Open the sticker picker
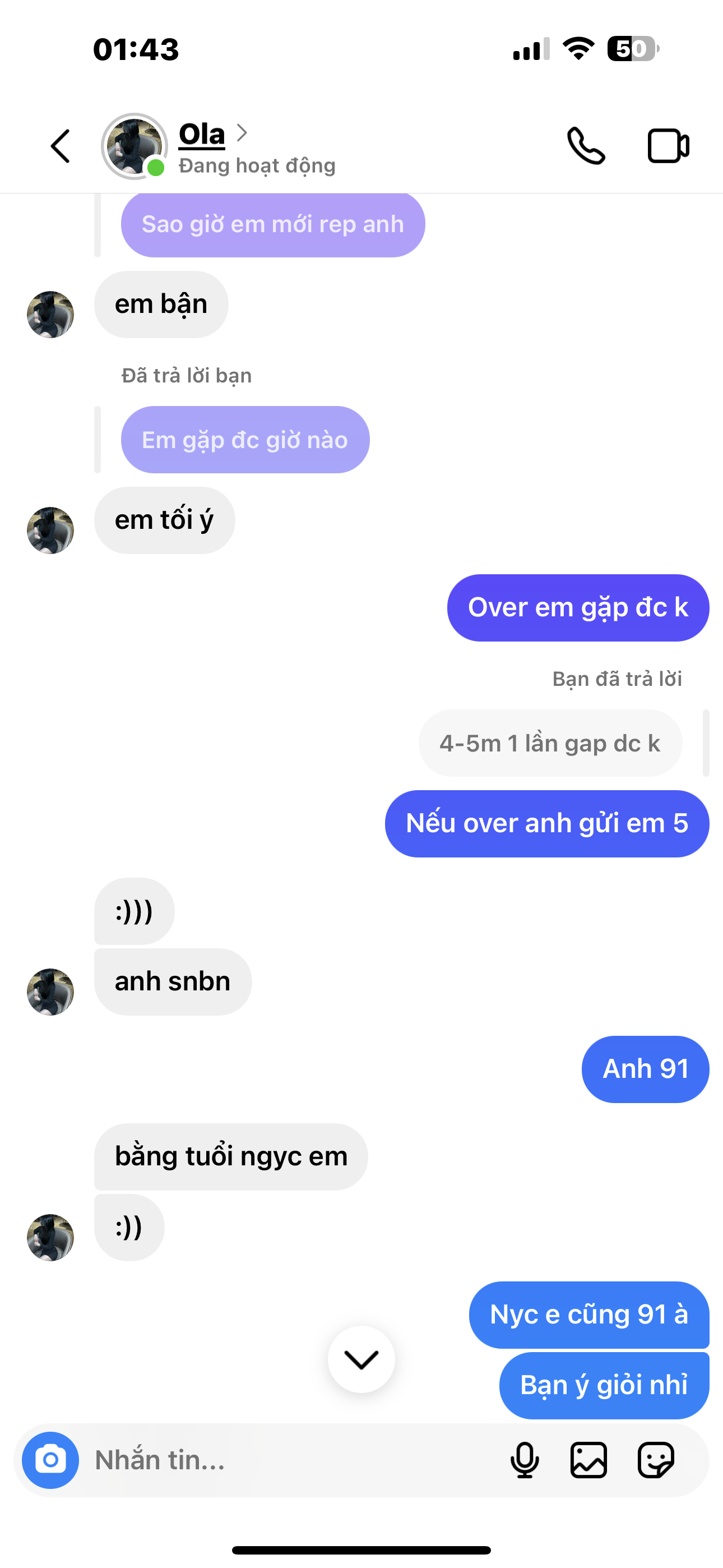Image resolution: width=723 pixels, height=1568 pixels. (655, 1460)
